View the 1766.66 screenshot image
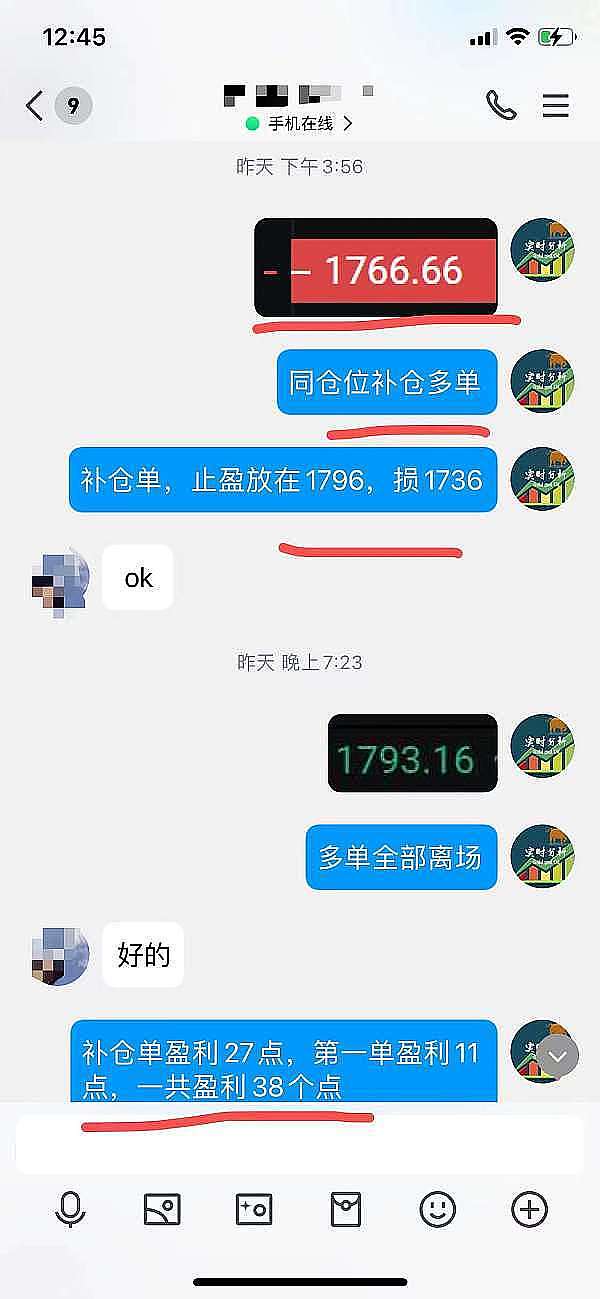 (376, 268)
